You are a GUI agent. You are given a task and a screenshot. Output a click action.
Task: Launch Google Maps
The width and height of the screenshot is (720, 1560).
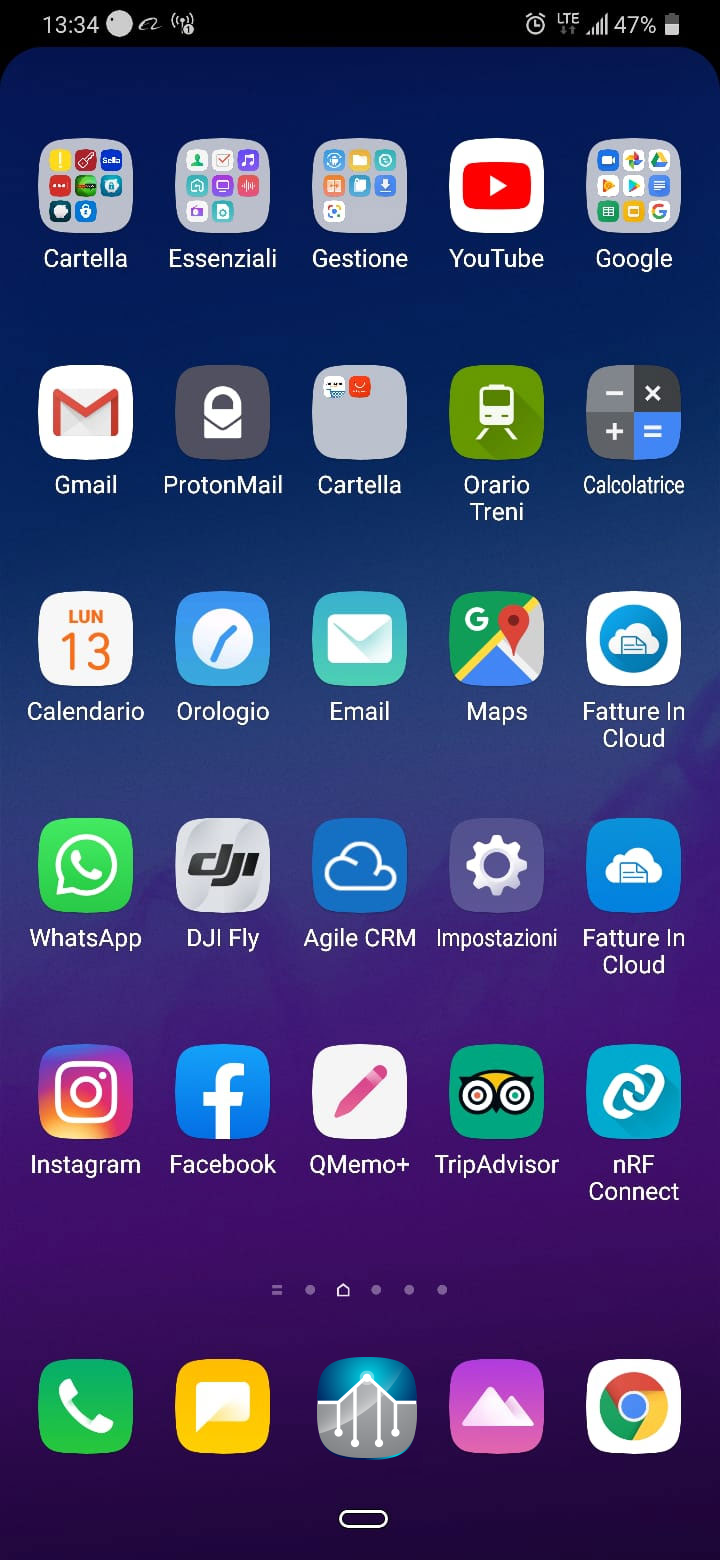pyautogui.click(x=496, y=640)
